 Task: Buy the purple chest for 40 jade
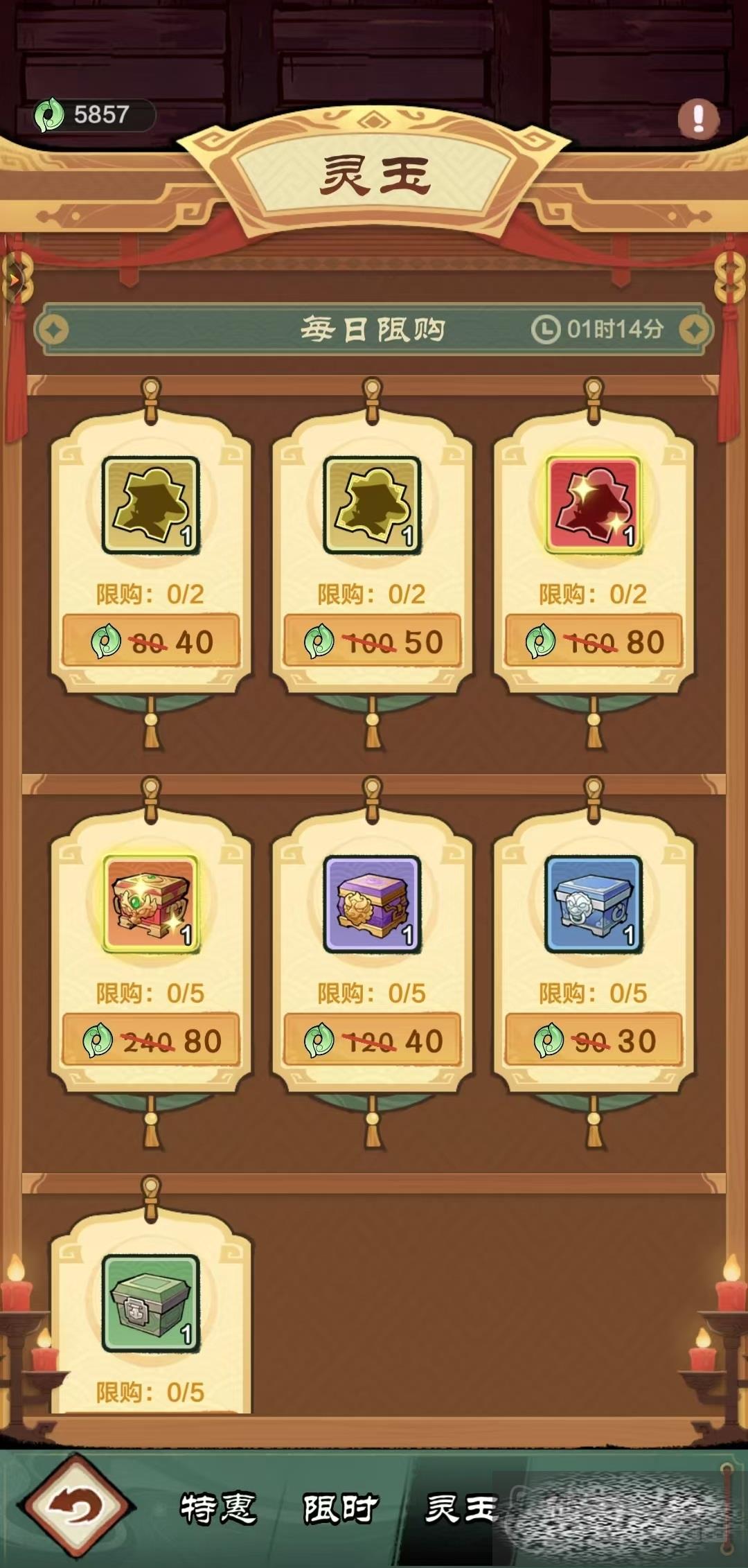click(373, 1041)
